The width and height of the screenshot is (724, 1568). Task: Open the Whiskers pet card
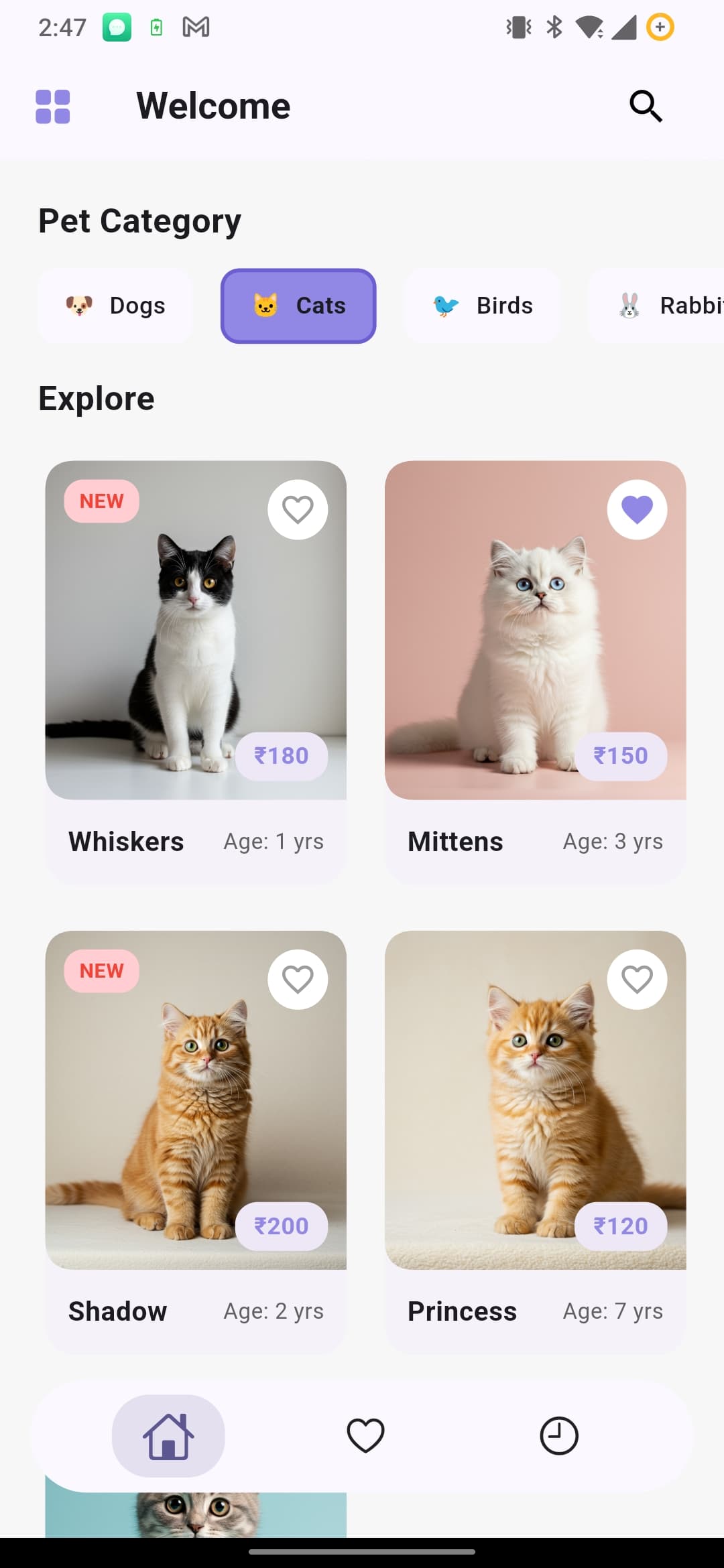point(196,672)
